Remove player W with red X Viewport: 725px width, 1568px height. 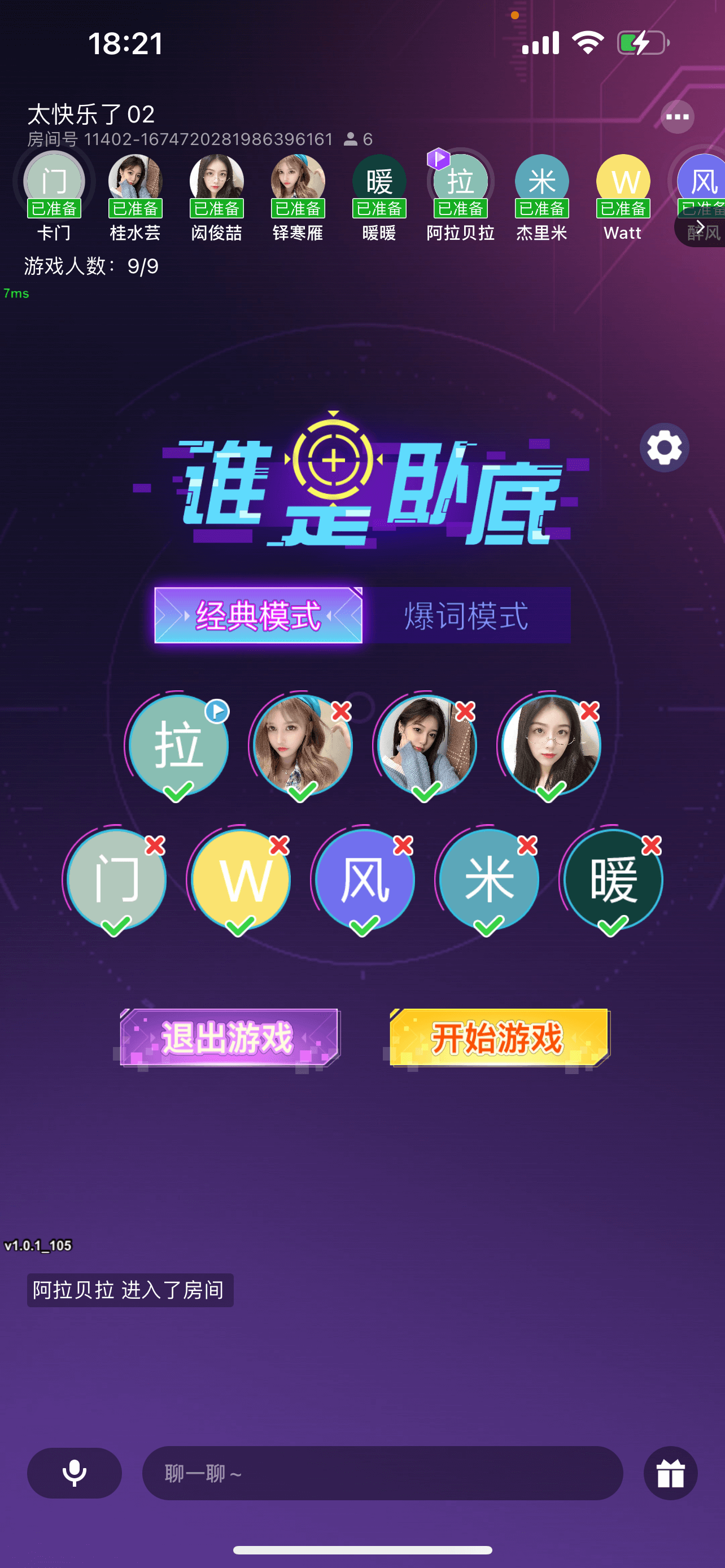tap(279, 845)
